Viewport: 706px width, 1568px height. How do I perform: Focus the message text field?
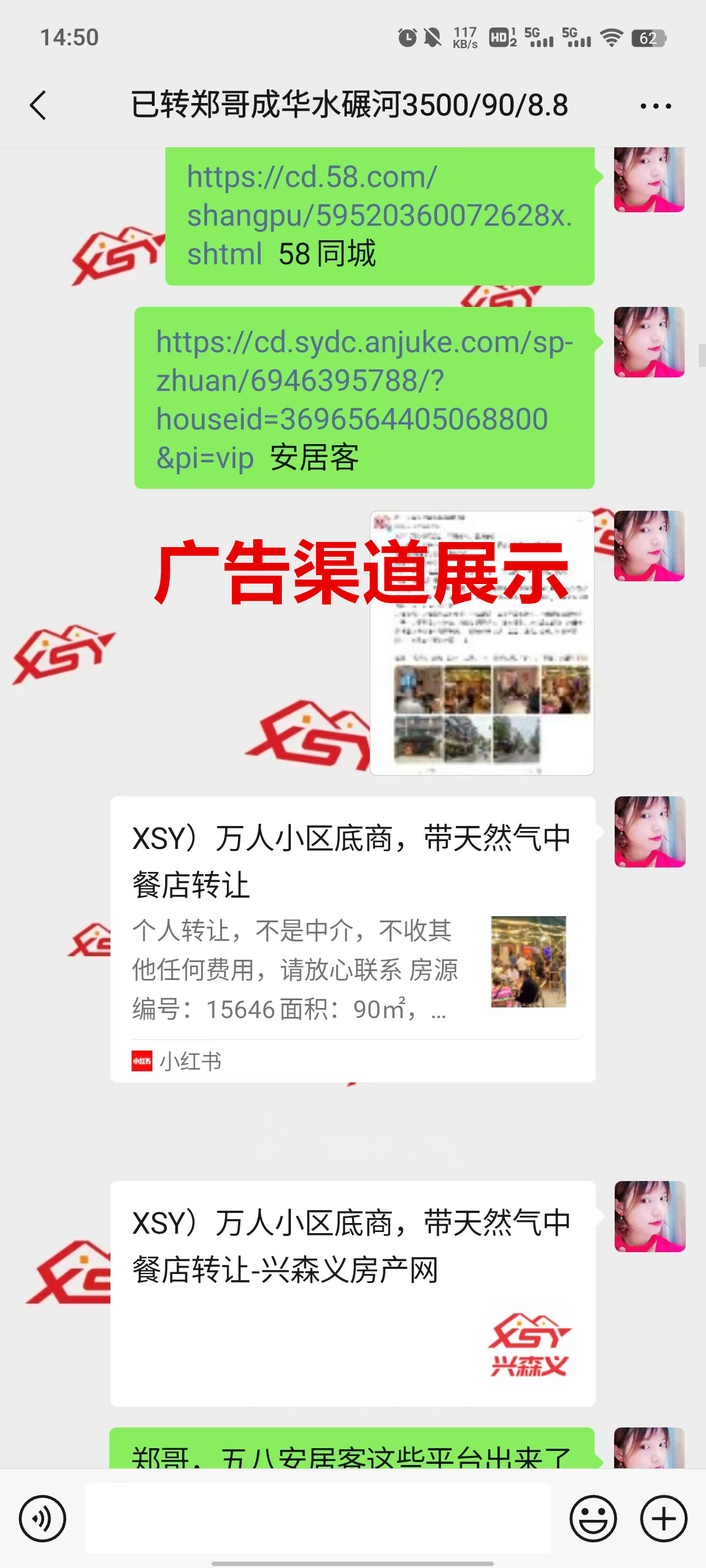317,1518
